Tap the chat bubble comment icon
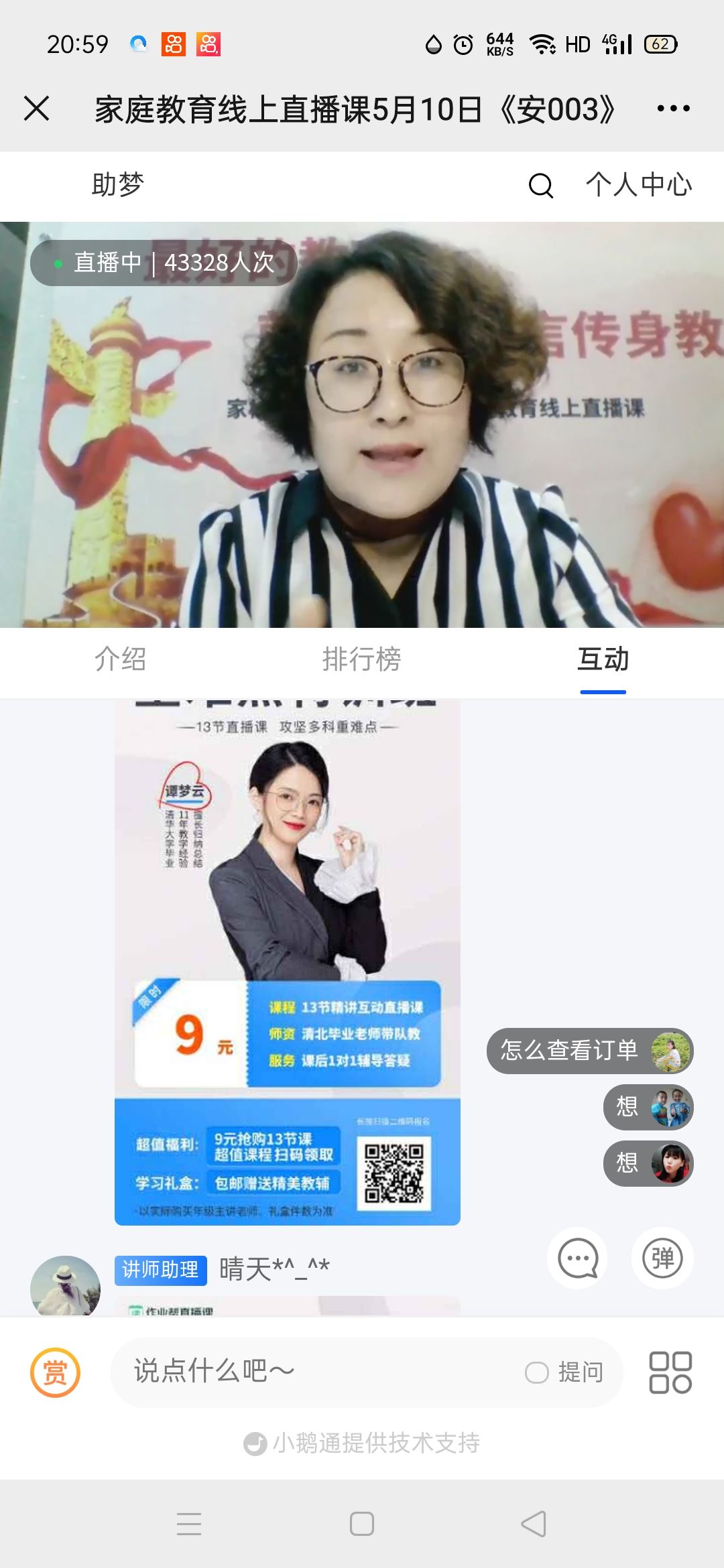724x1568 pixels. tap(578, 1258)
